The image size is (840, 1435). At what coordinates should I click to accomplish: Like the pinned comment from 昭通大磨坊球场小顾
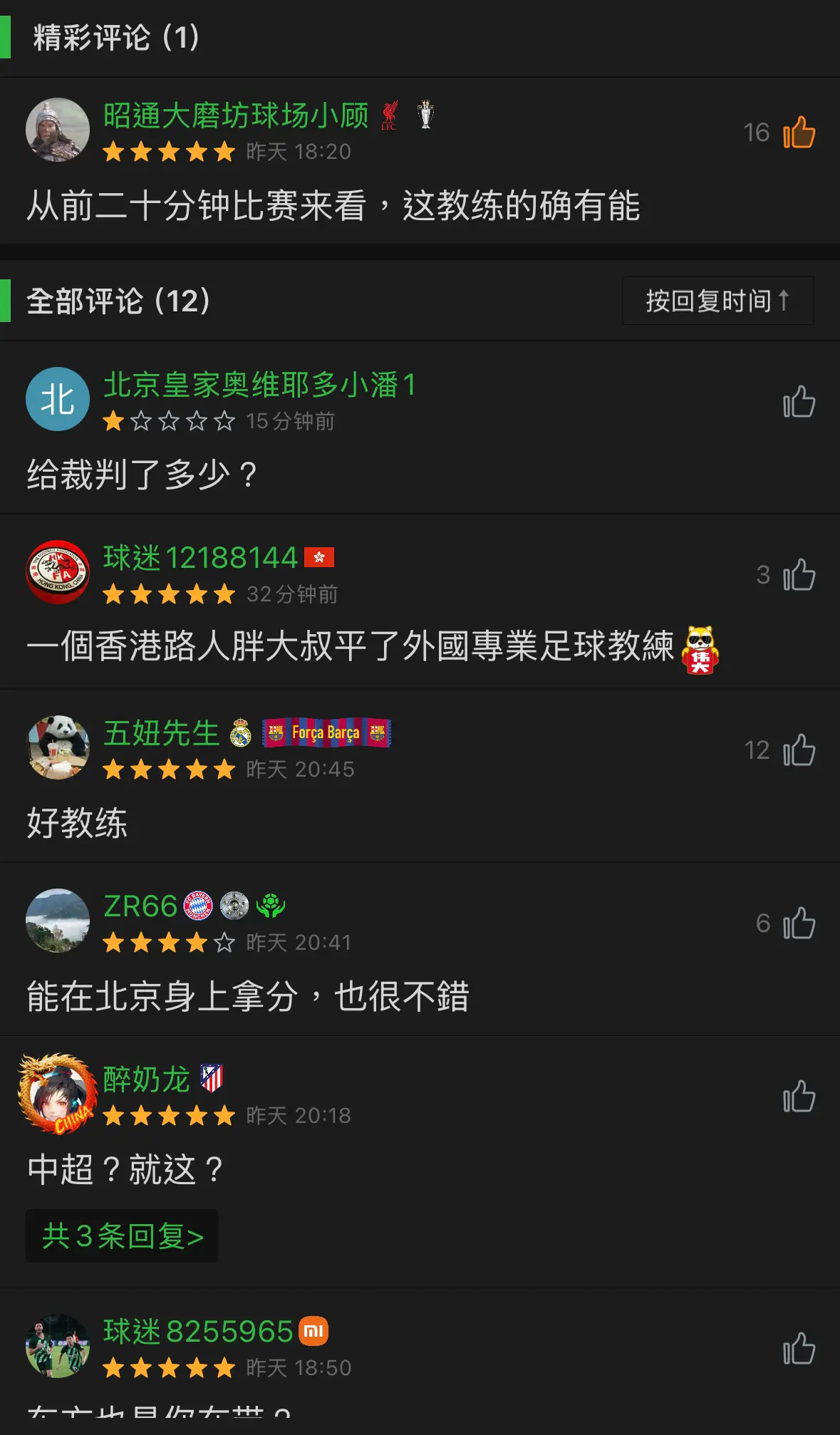799,133
